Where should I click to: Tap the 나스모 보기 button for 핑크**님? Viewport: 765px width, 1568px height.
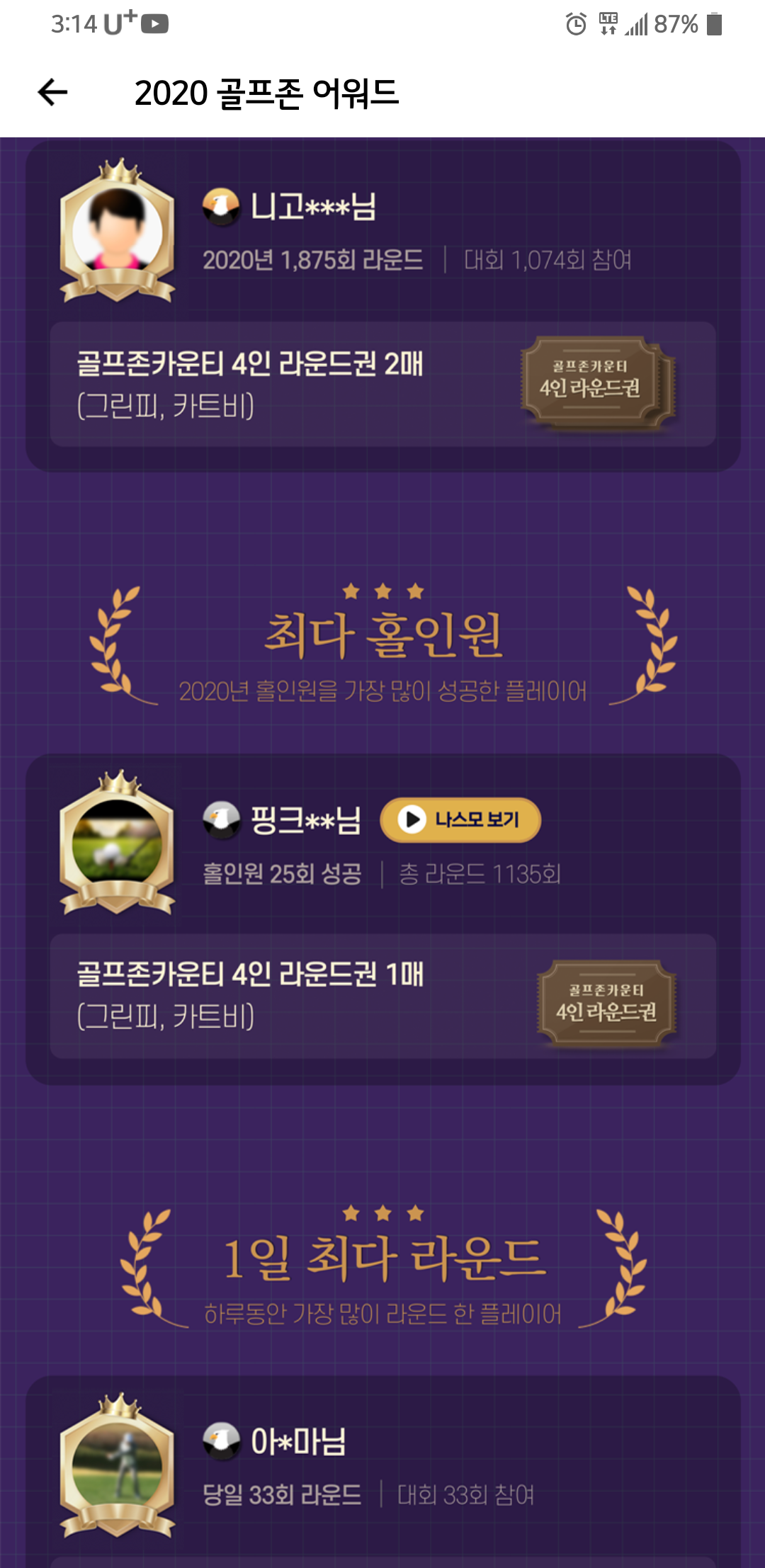coord(460,820)
